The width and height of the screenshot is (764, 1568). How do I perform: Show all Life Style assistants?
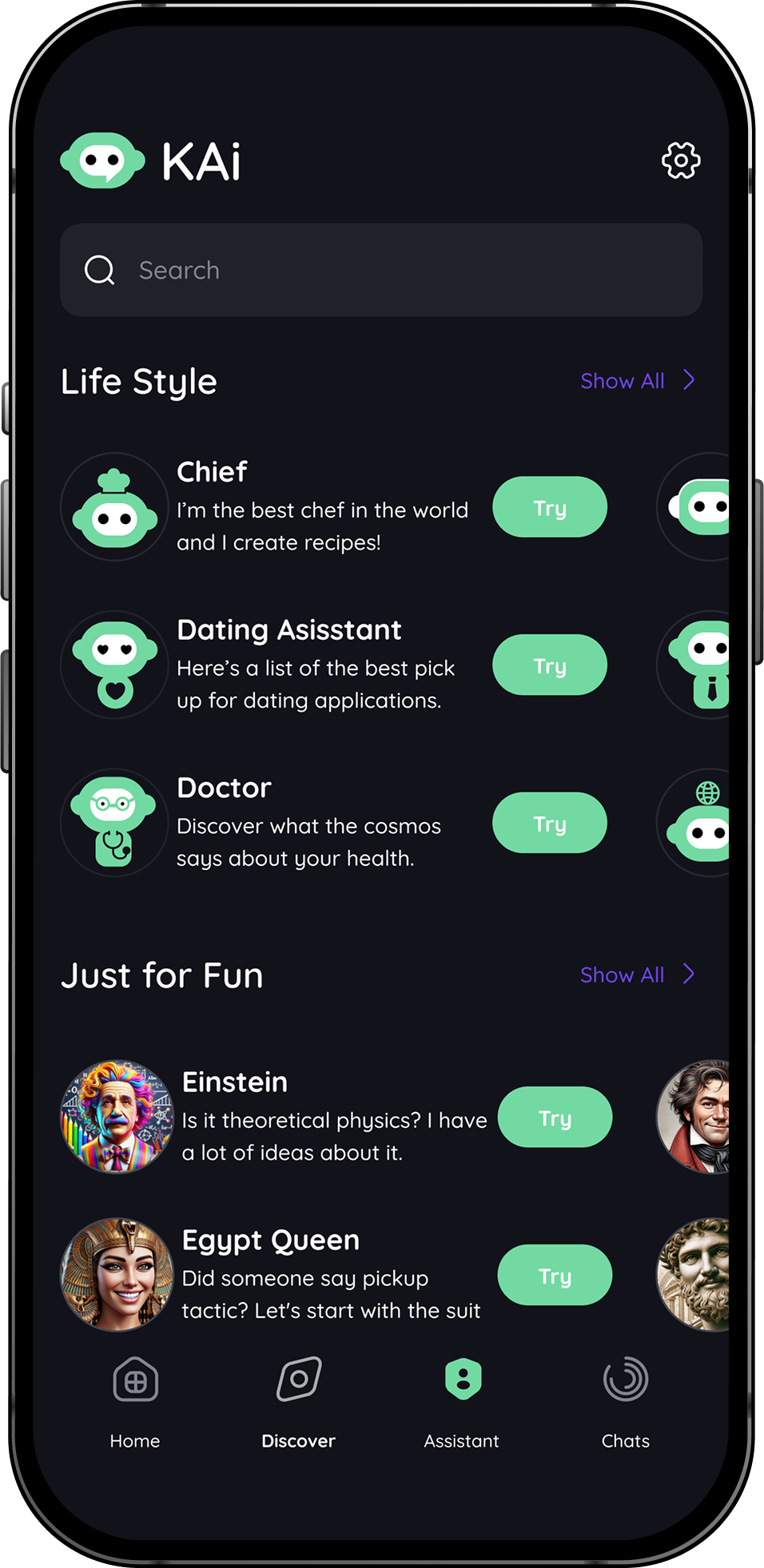tap(637, 381)
